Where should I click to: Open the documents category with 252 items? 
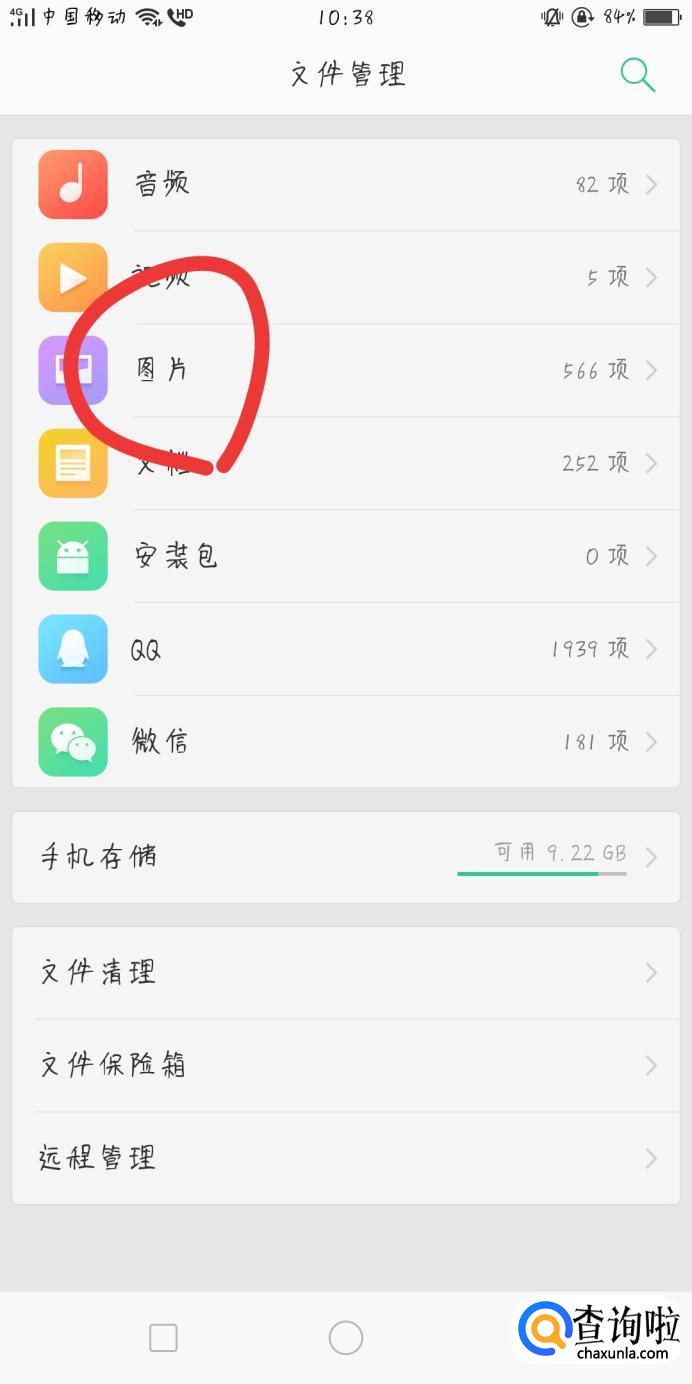345,463
